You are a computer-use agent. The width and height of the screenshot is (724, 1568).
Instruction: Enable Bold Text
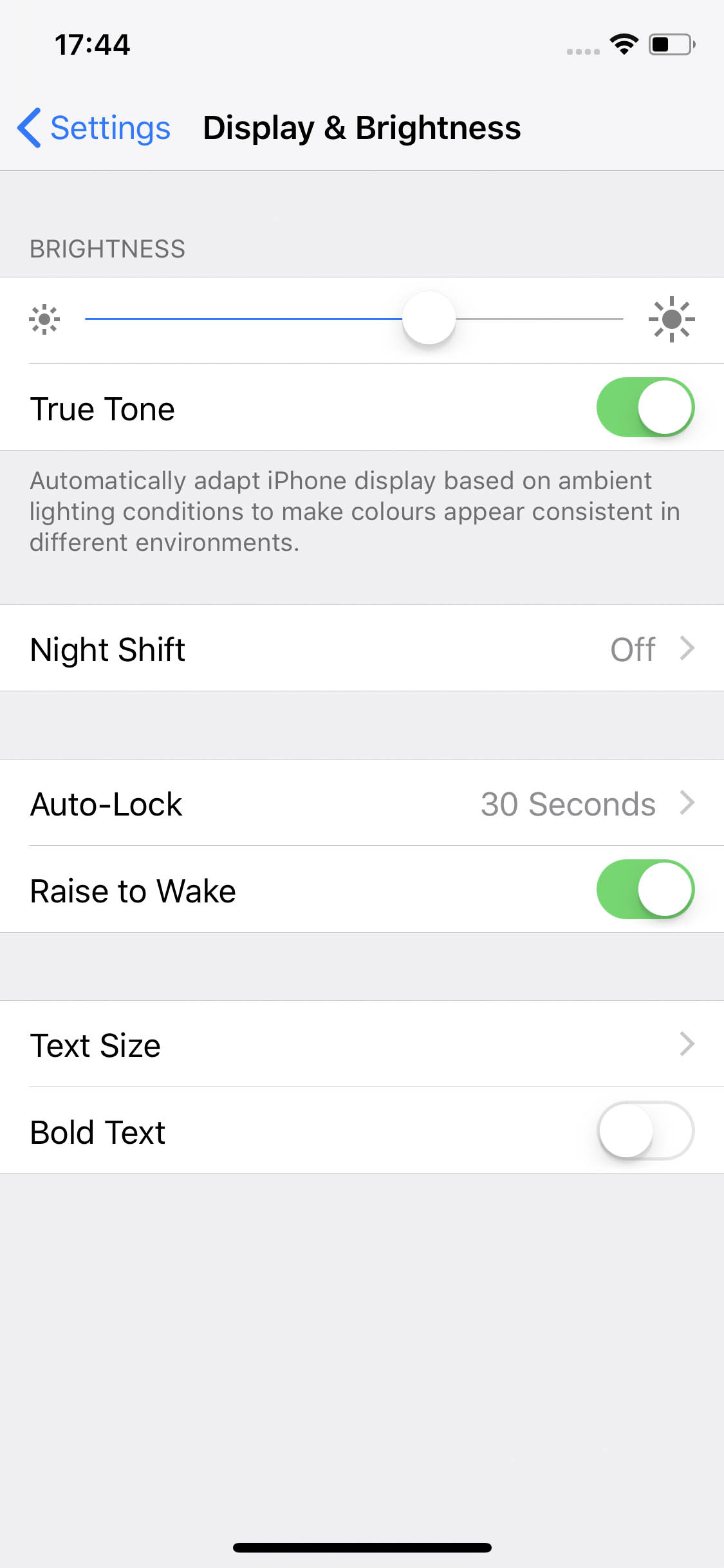645,1131
